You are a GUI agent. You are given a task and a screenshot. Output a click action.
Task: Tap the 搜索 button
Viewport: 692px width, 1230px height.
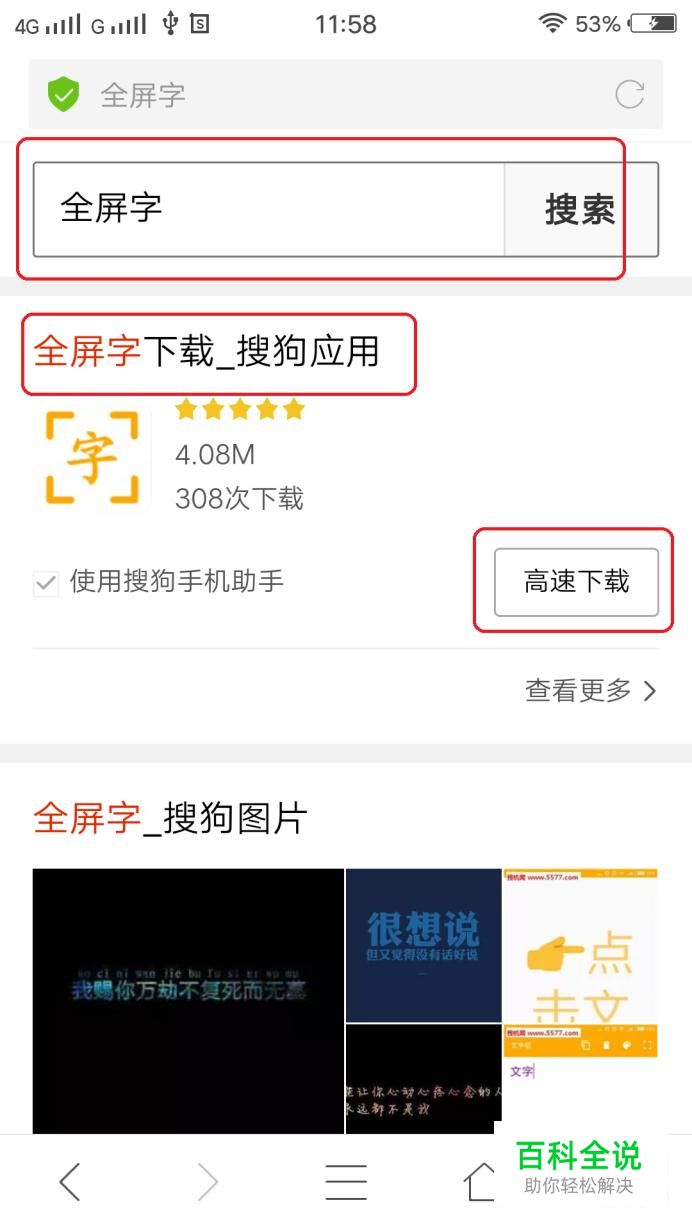point(580,210)
